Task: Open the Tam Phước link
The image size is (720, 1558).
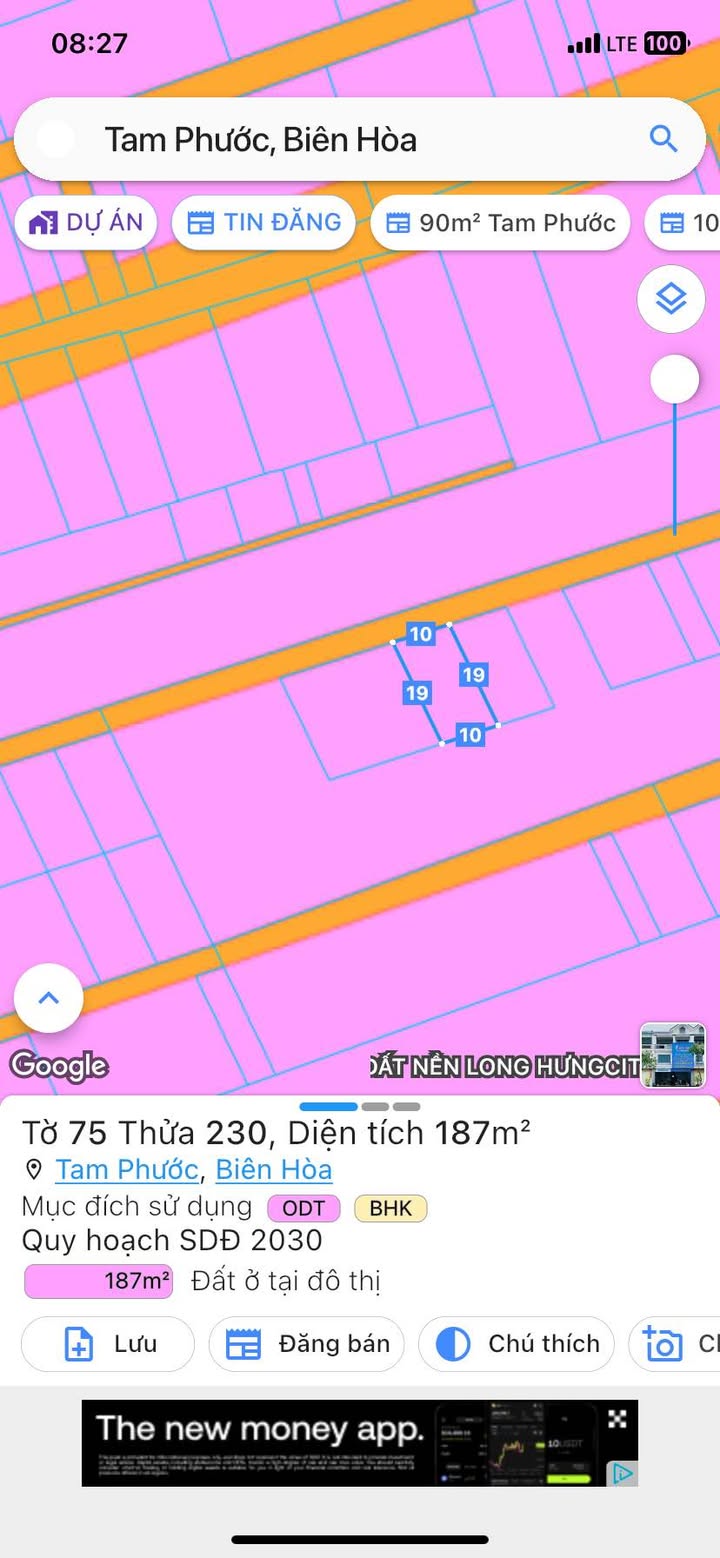Action: point(127,1169)
